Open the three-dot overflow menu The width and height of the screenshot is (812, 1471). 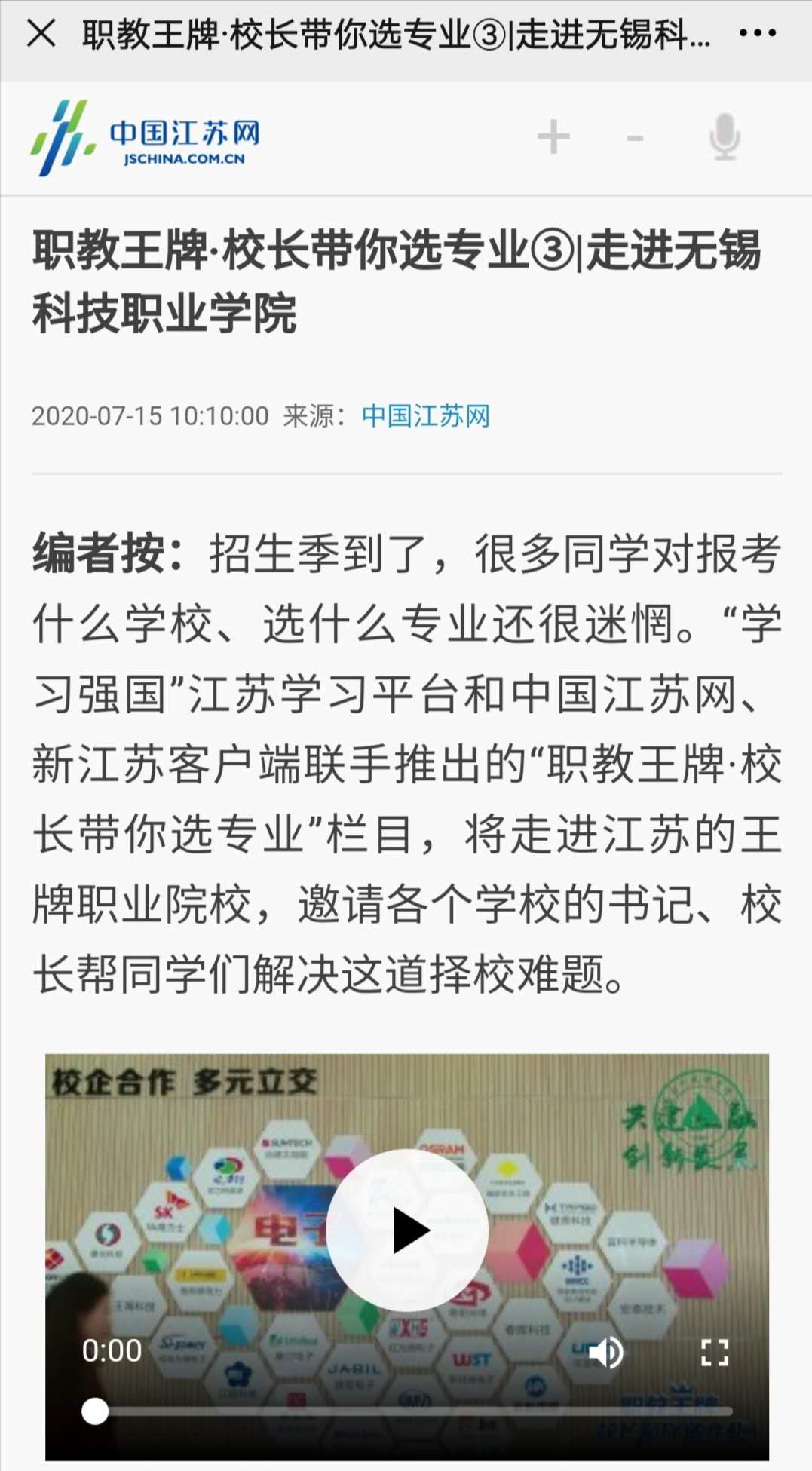757,33
